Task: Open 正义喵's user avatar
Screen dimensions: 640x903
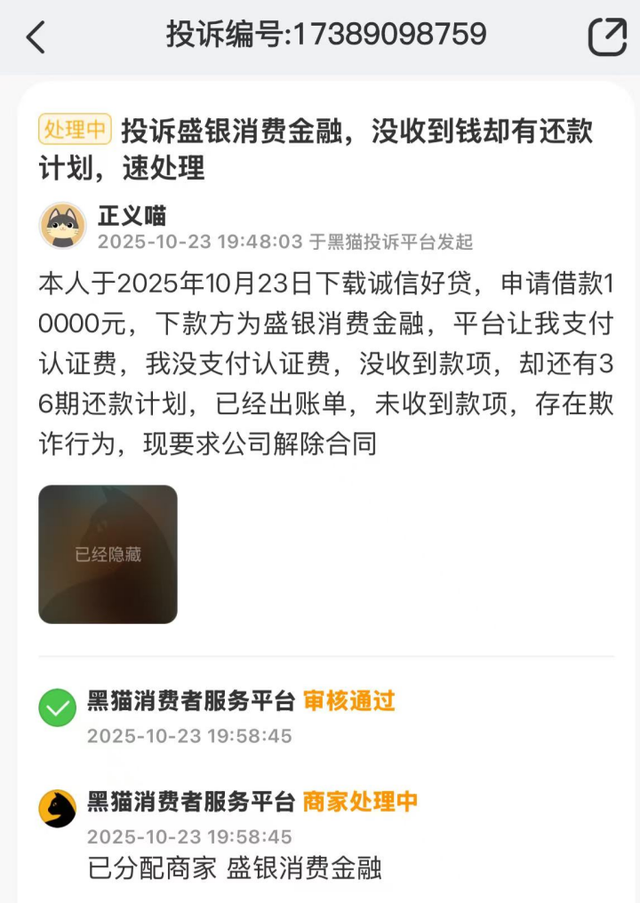Action: tap(63, 226)
